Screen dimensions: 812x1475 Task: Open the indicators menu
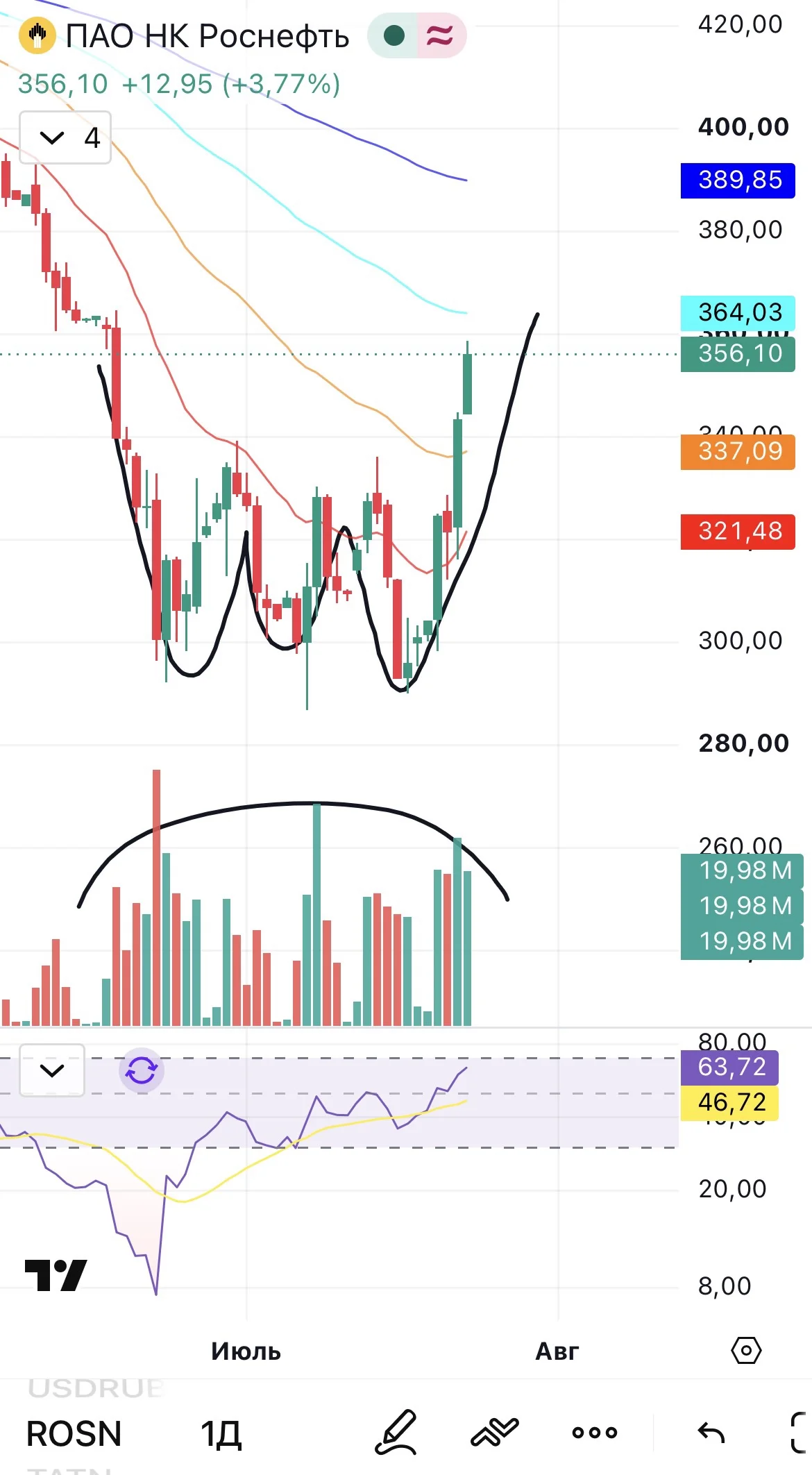(495, 1432)
